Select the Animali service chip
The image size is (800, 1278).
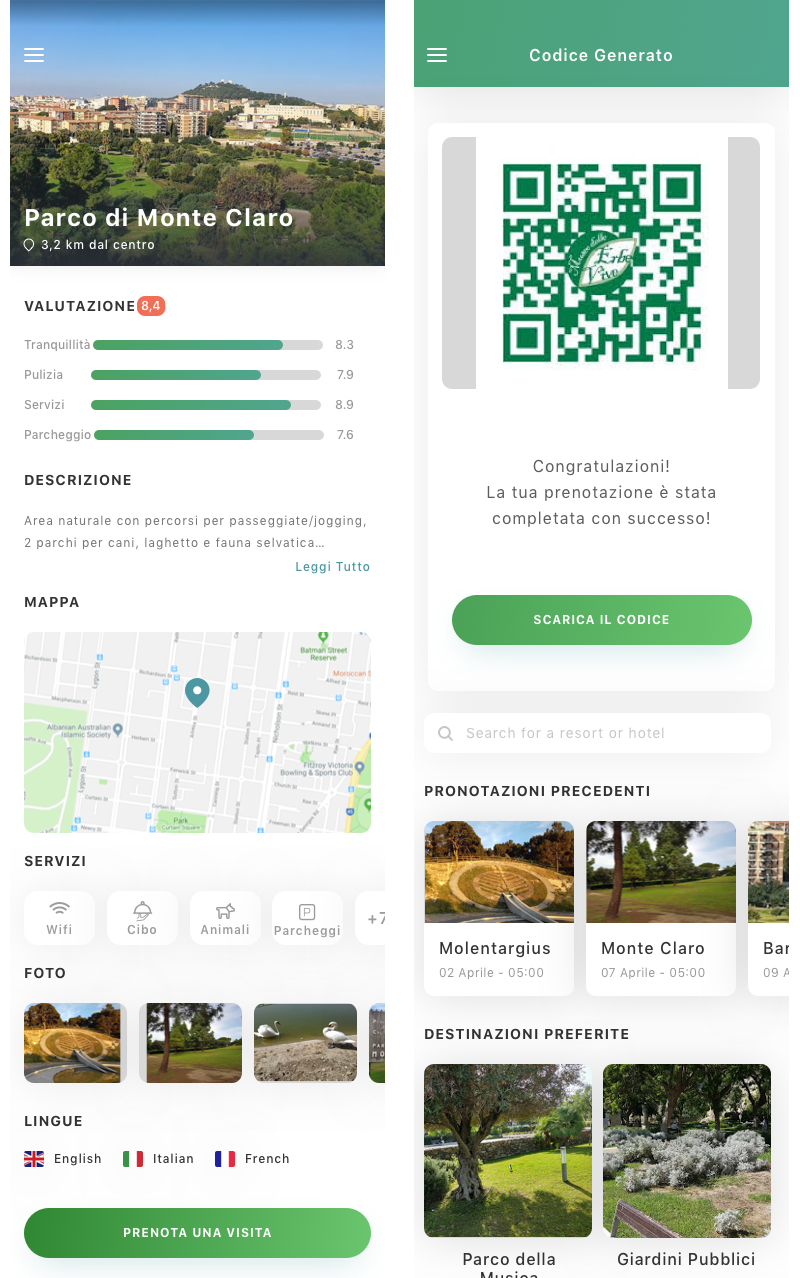pyautogui.click(x=225, y=918)
